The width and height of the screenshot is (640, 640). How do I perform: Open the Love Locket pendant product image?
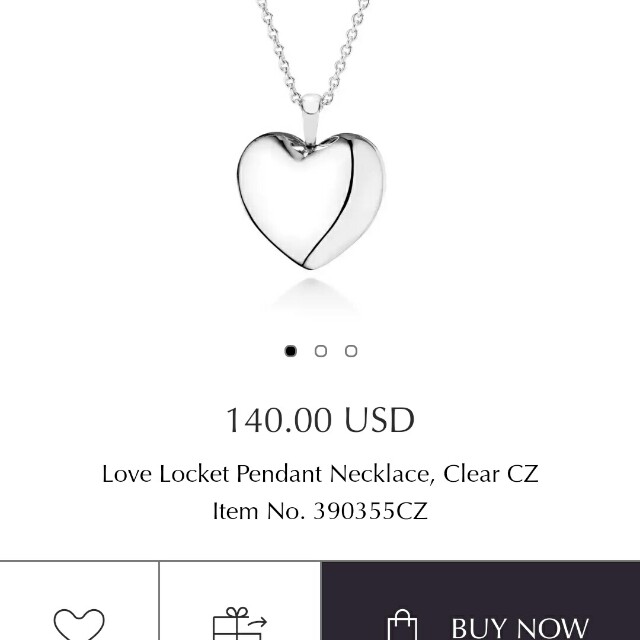(311, 200)
